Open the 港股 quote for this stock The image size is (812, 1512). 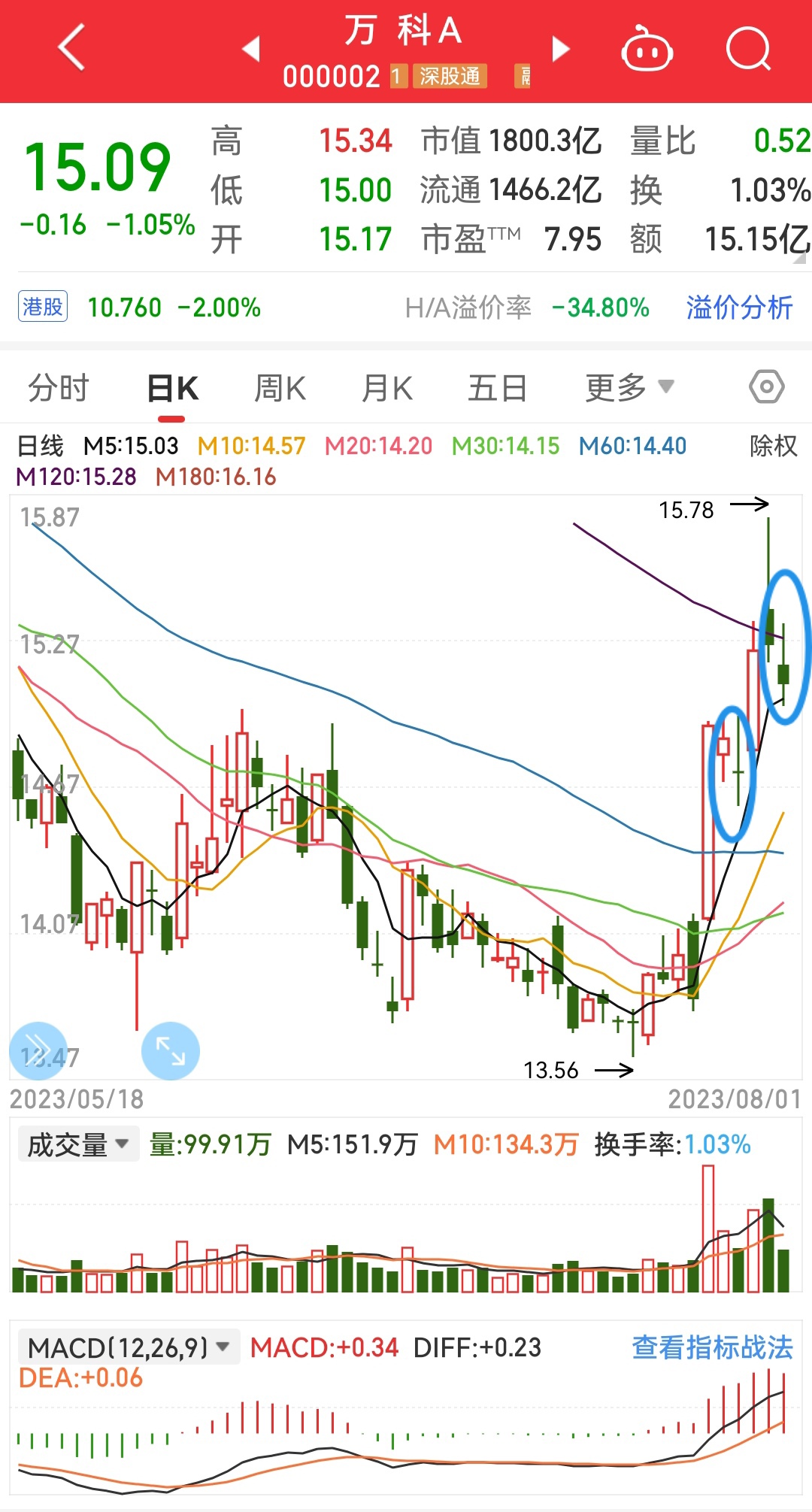tap(43, 307)
